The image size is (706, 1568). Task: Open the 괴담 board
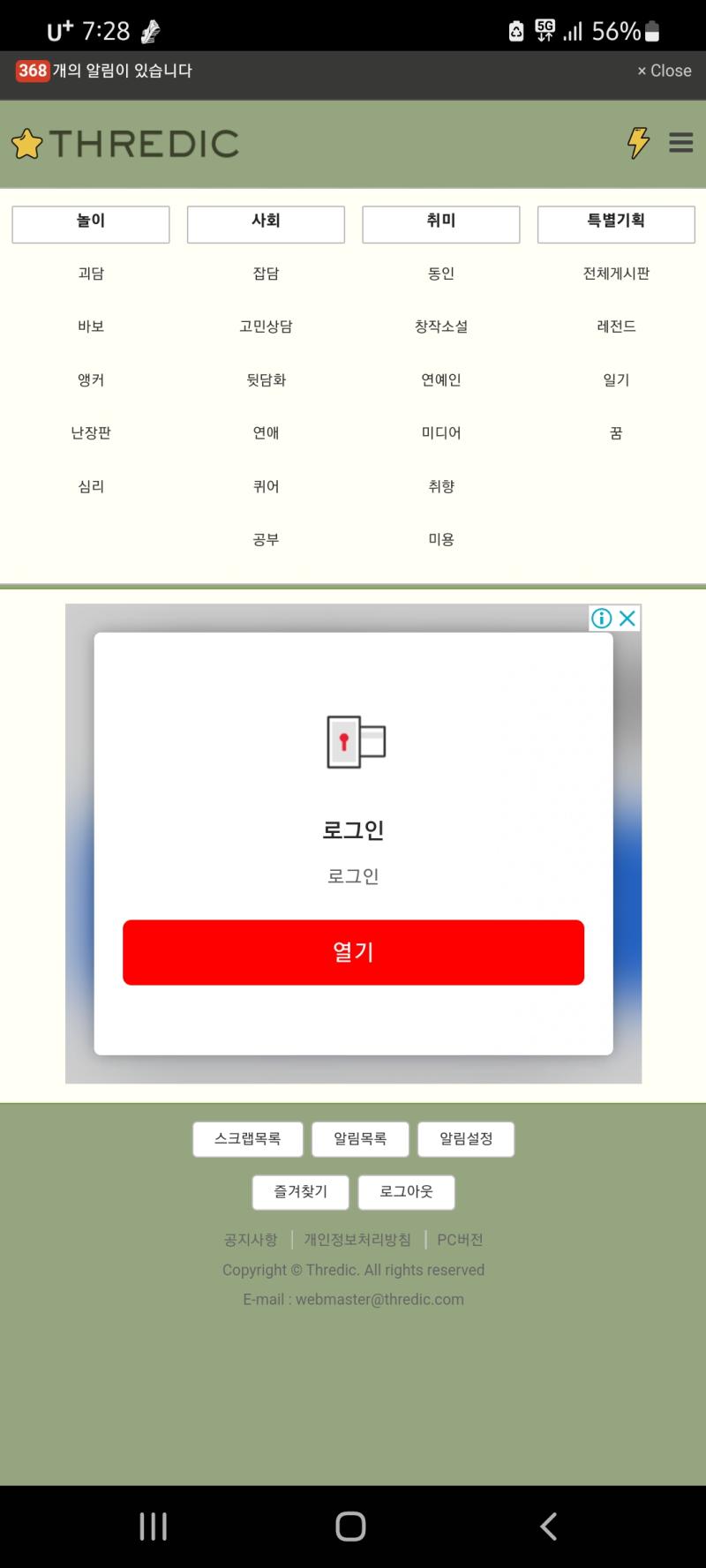[91, 274]
